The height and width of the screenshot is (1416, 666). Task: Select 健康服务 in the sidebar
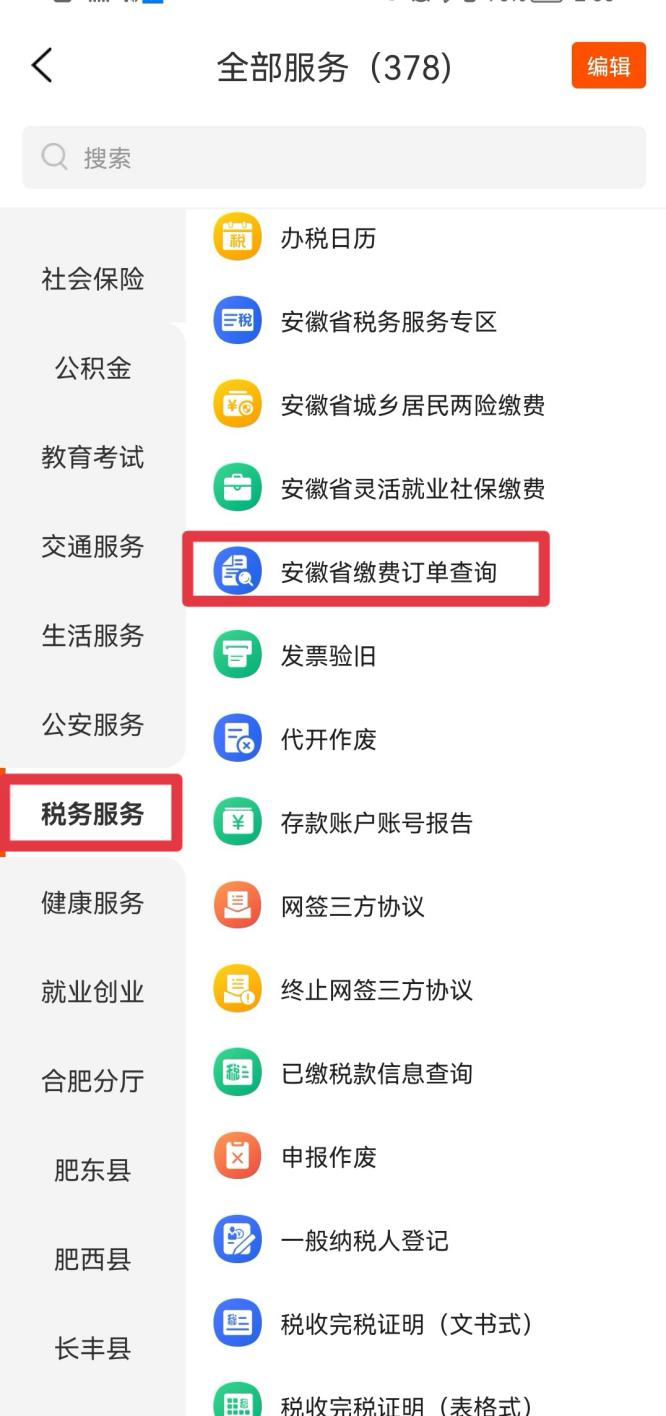tap(93, 902)
